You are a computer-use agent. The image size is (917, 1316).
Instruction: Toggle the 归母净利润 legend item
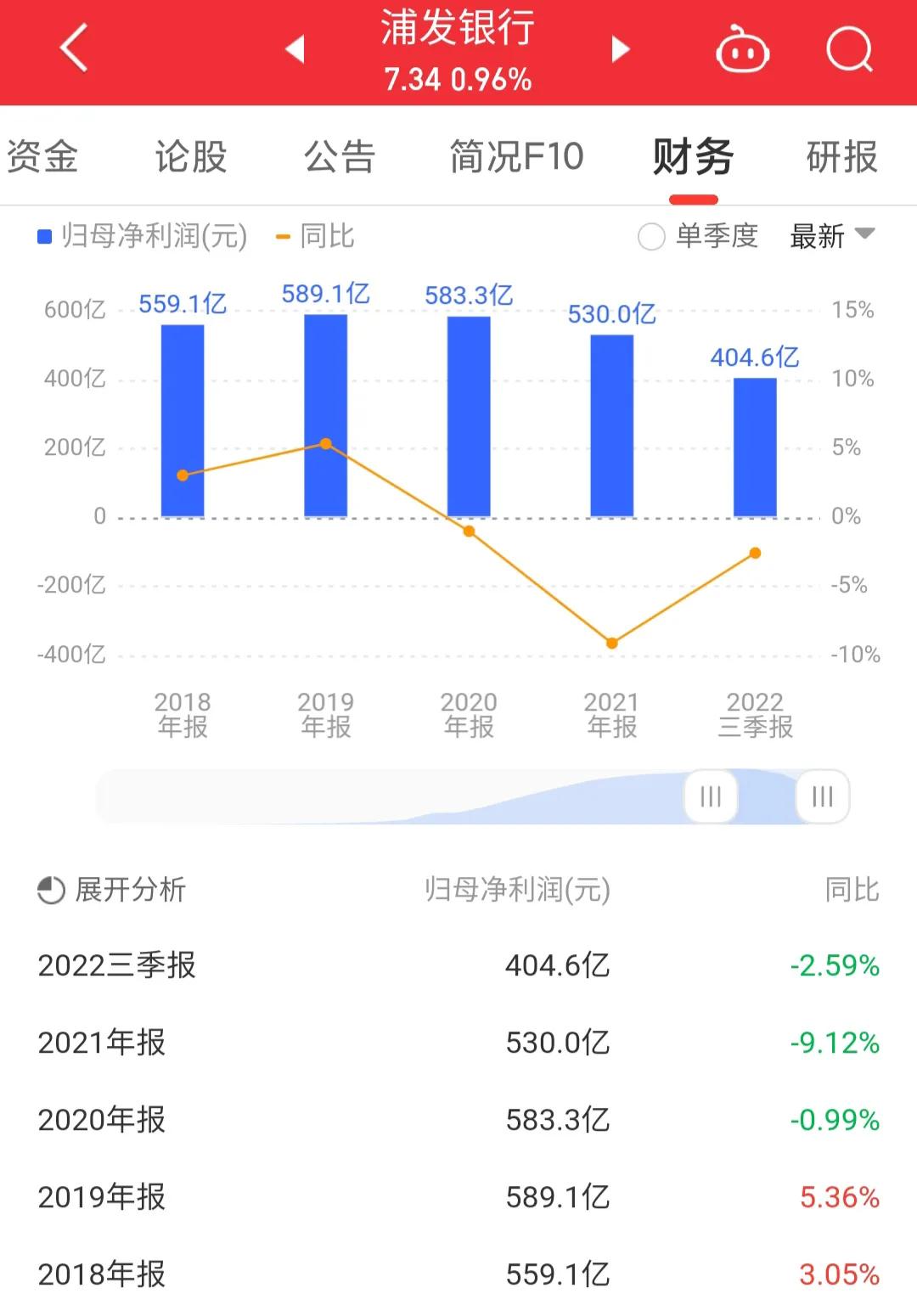pyautogui.click(x=144, y=237)
